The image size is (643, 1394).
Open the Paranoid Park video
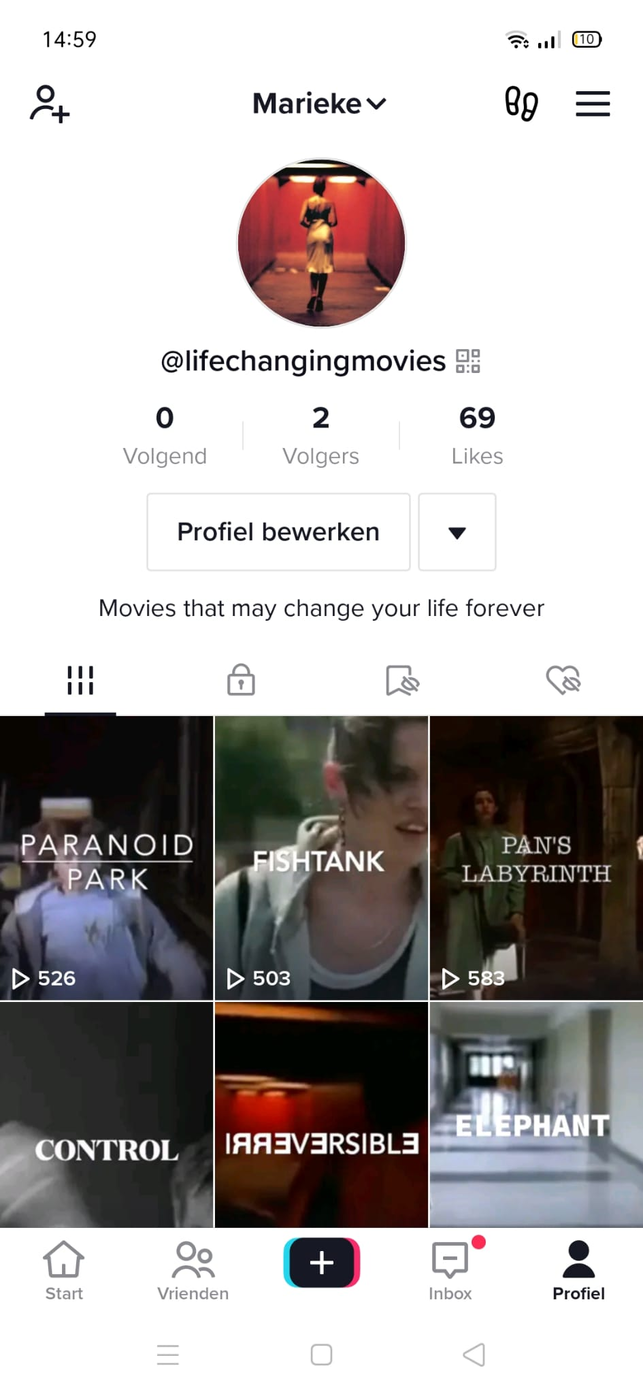tap(106, 858)
